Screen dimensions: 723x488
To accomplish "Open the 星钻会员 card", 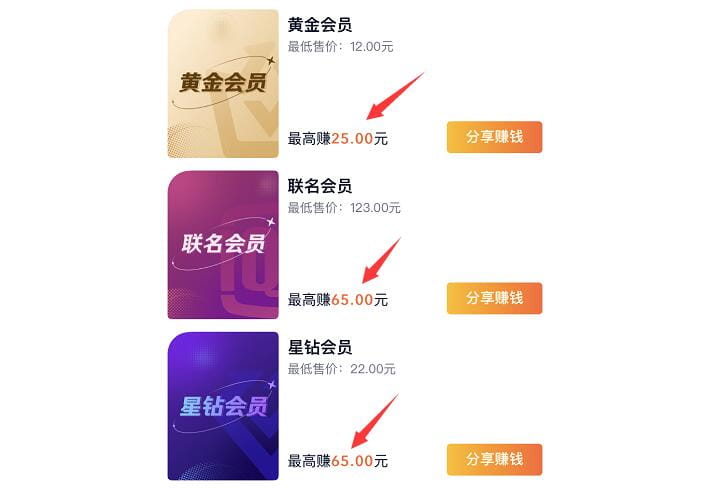I will click(223, 406).
